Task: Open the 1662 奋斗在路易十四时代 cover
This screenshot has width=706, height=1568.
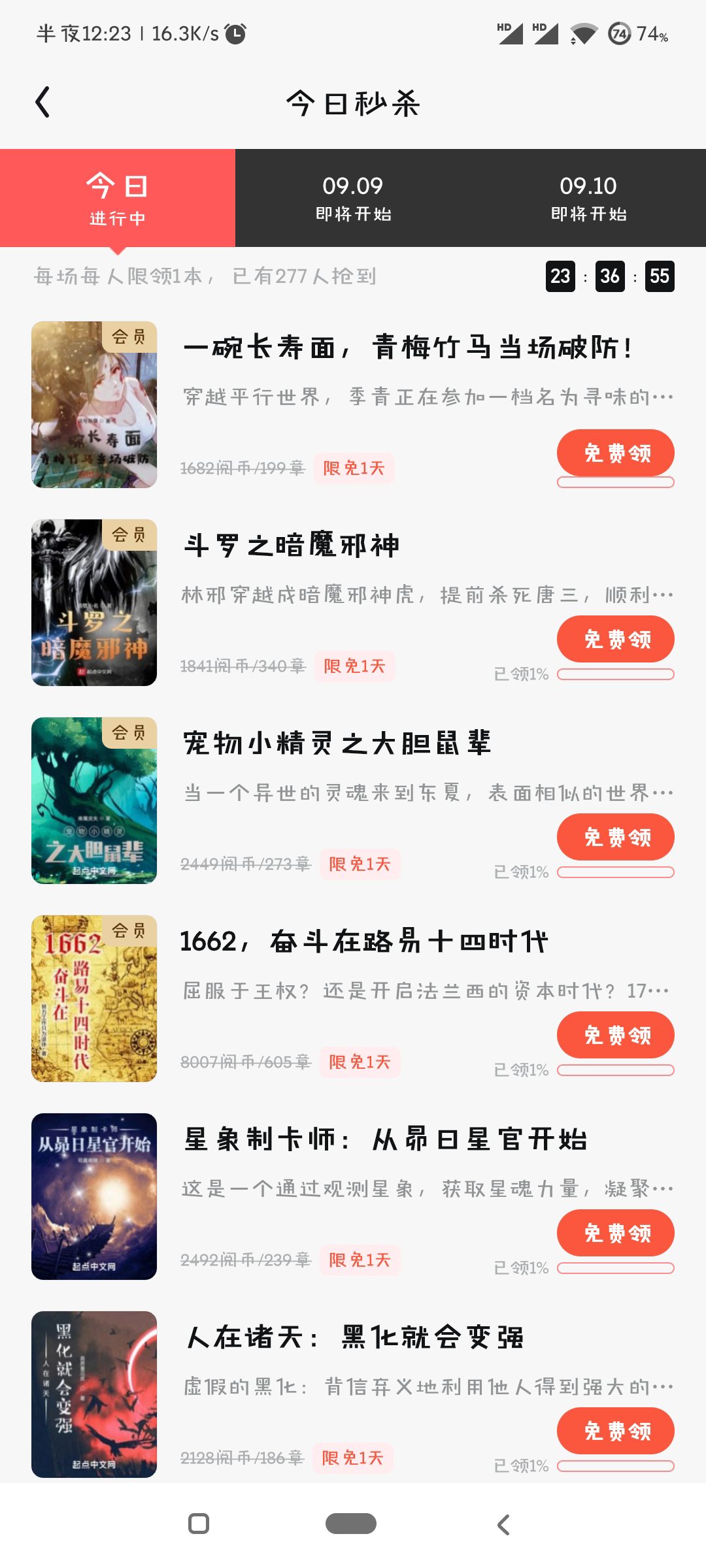Action: point(94,998)
